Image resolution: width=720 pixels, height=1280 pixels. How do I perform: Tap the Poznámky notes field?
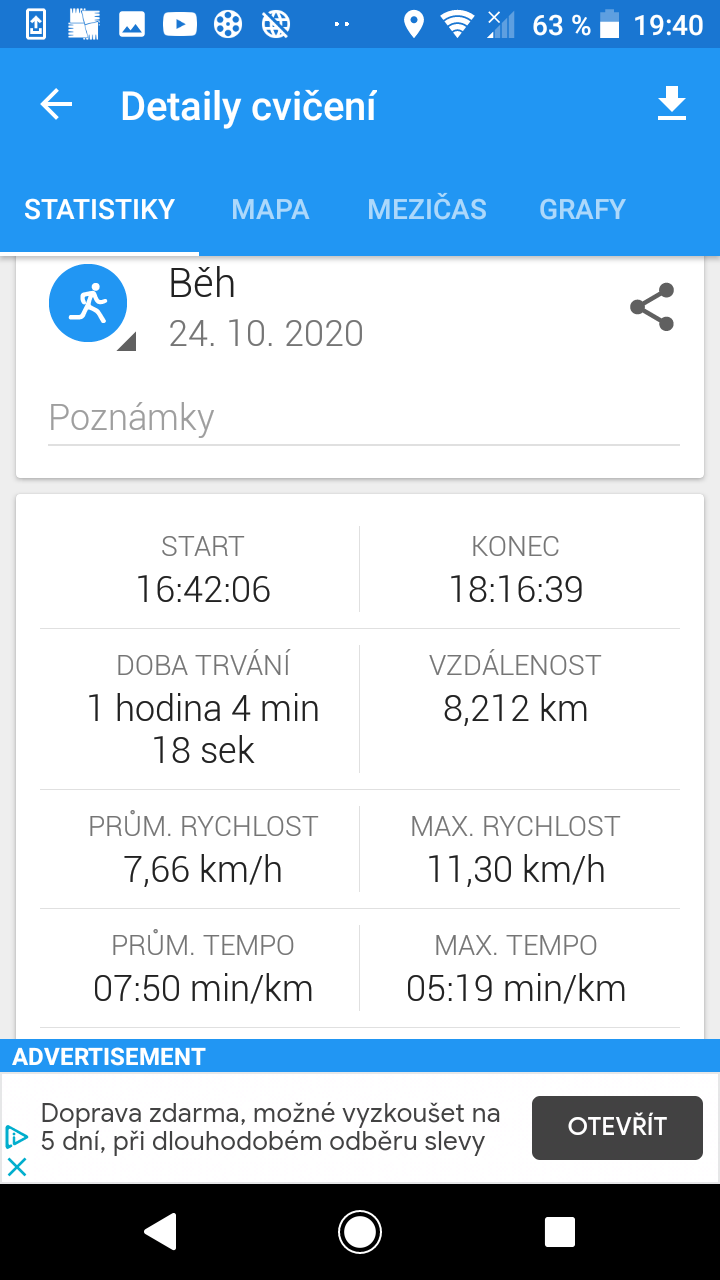click(x=364, y=418)
